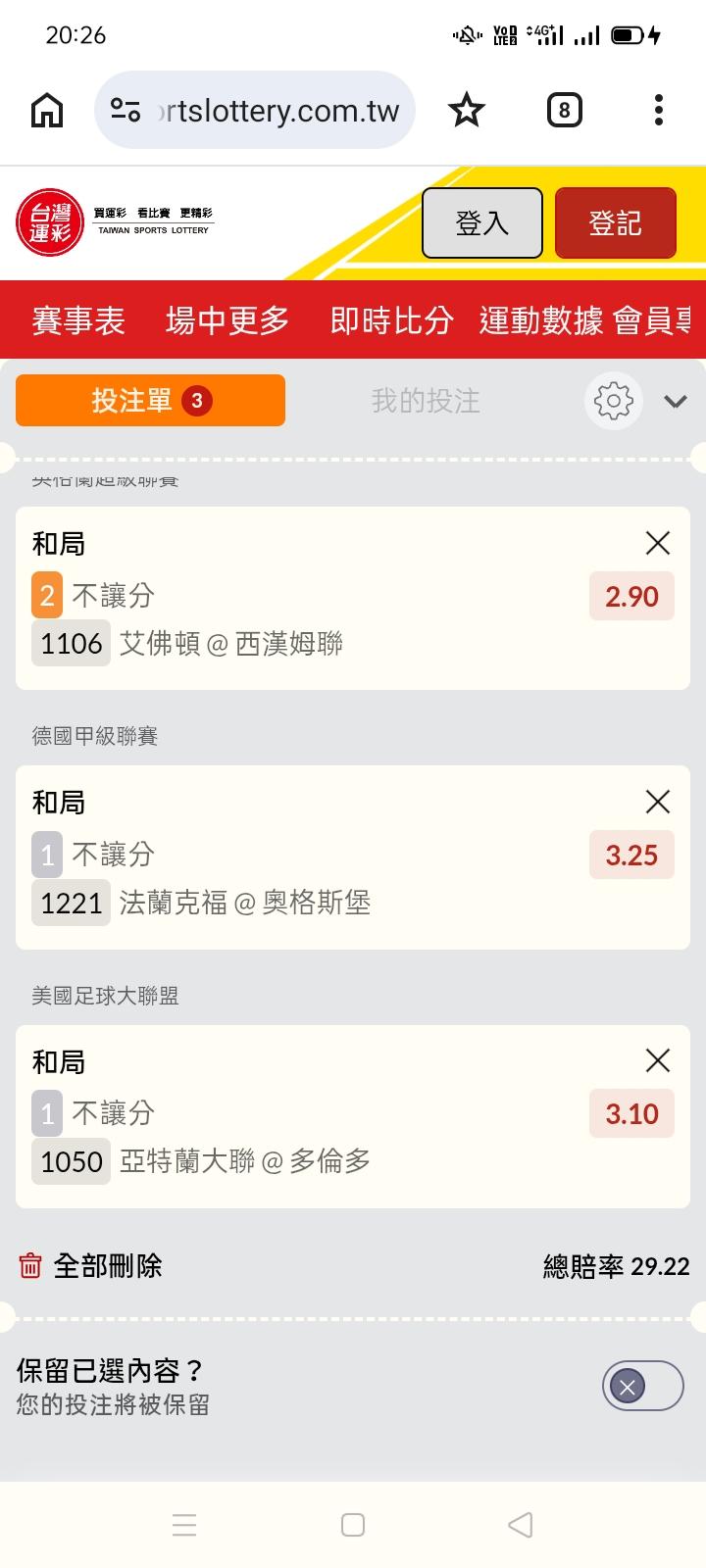Open 即時比分 live scores
The width and height of the screenshot is (706, 1568).
pos(391,320)
